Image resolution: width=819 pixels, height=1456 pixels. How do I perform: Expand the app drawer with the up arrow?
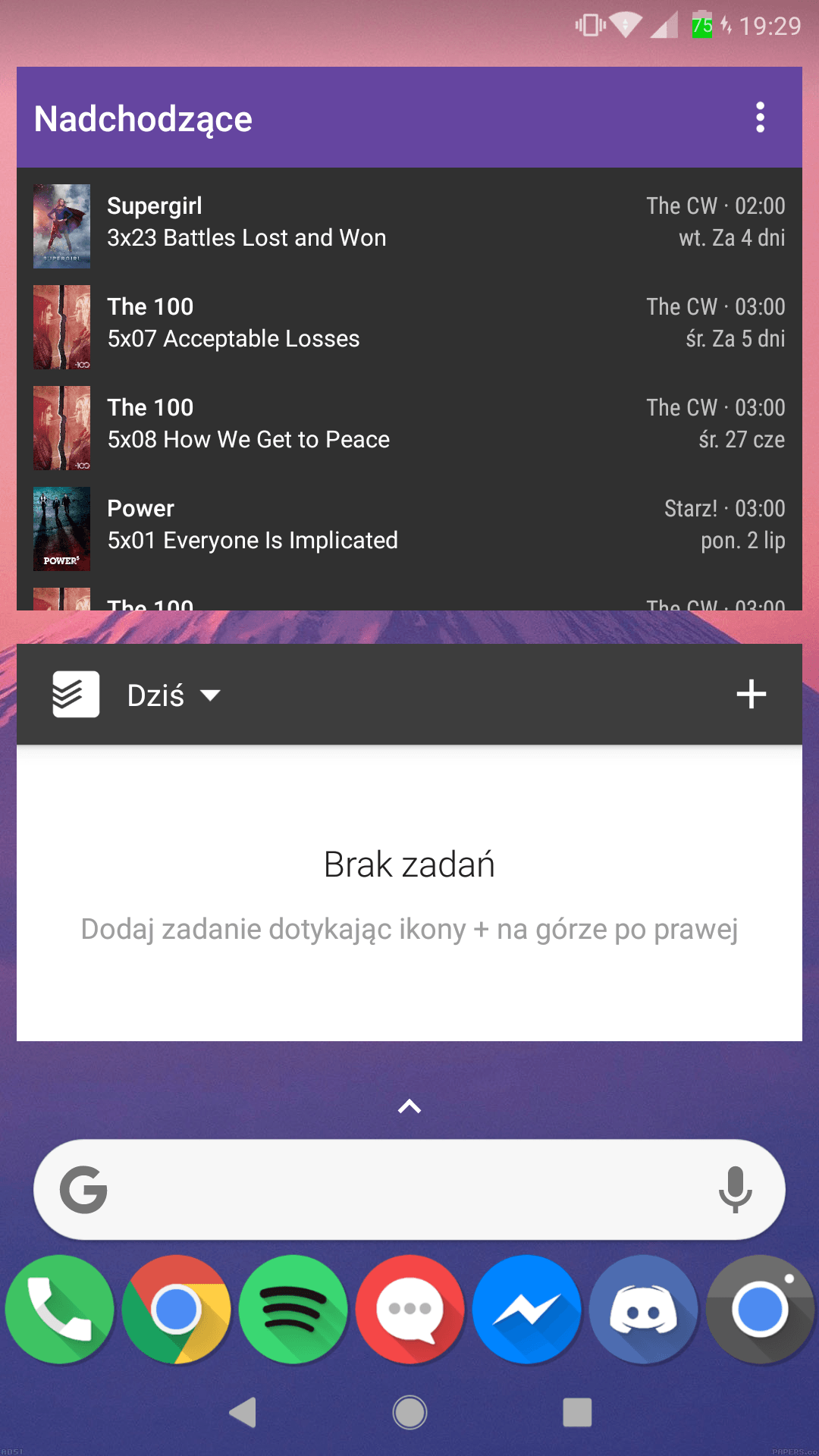coord(409,1106)
